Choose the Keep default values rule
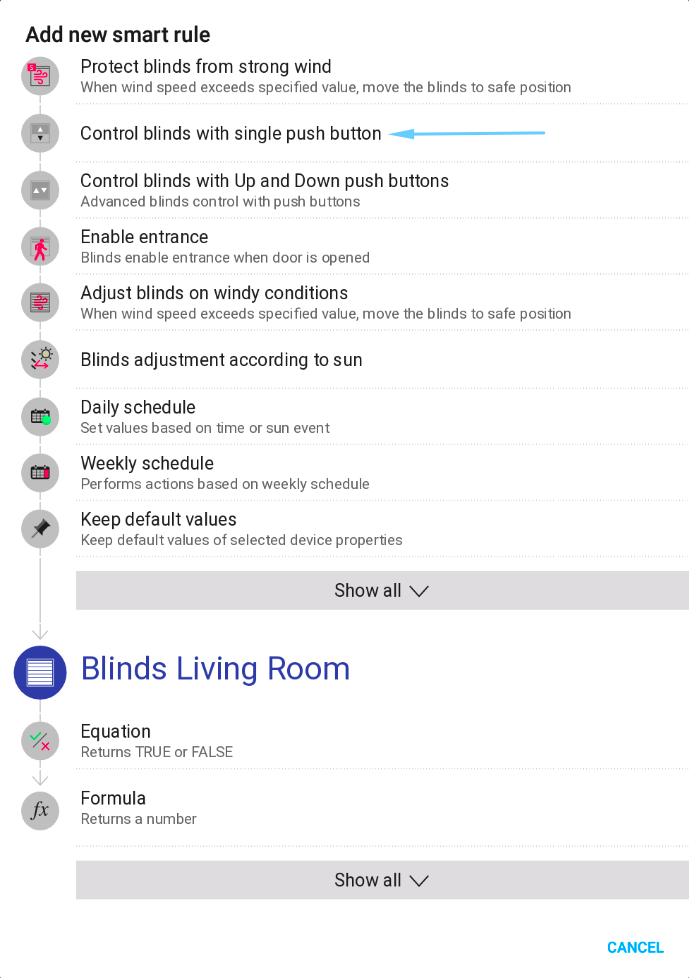 158,520
